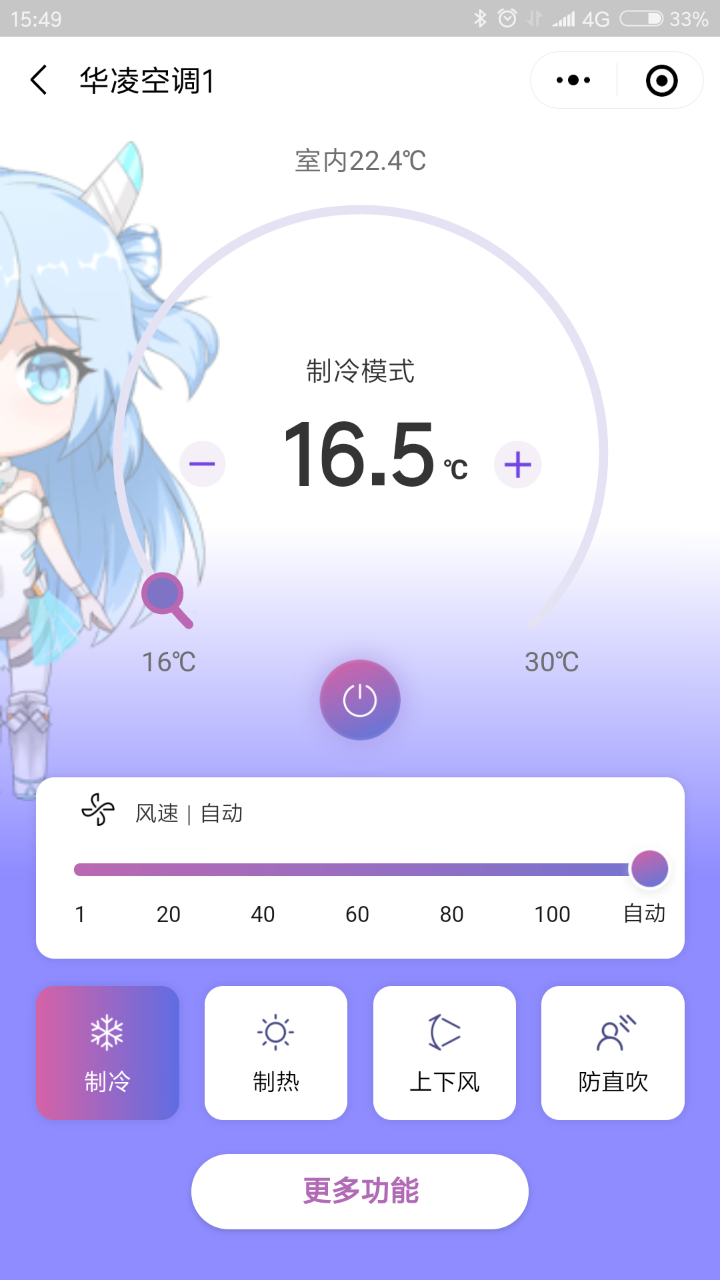Increase the temperature with the plus button
Screen dimensions: 720x1280
click(x=517, y=464)
